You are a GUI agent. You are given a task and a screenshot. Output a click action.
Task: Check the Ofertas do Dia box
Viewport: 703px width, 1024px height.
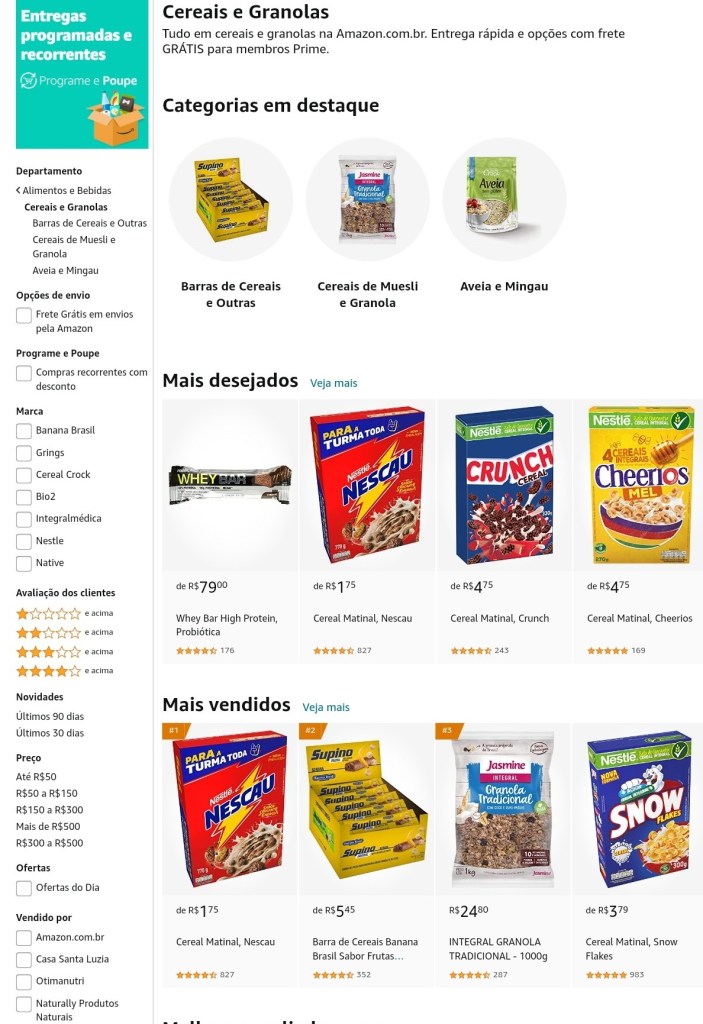pyautogui.click(x=24, y=888)
